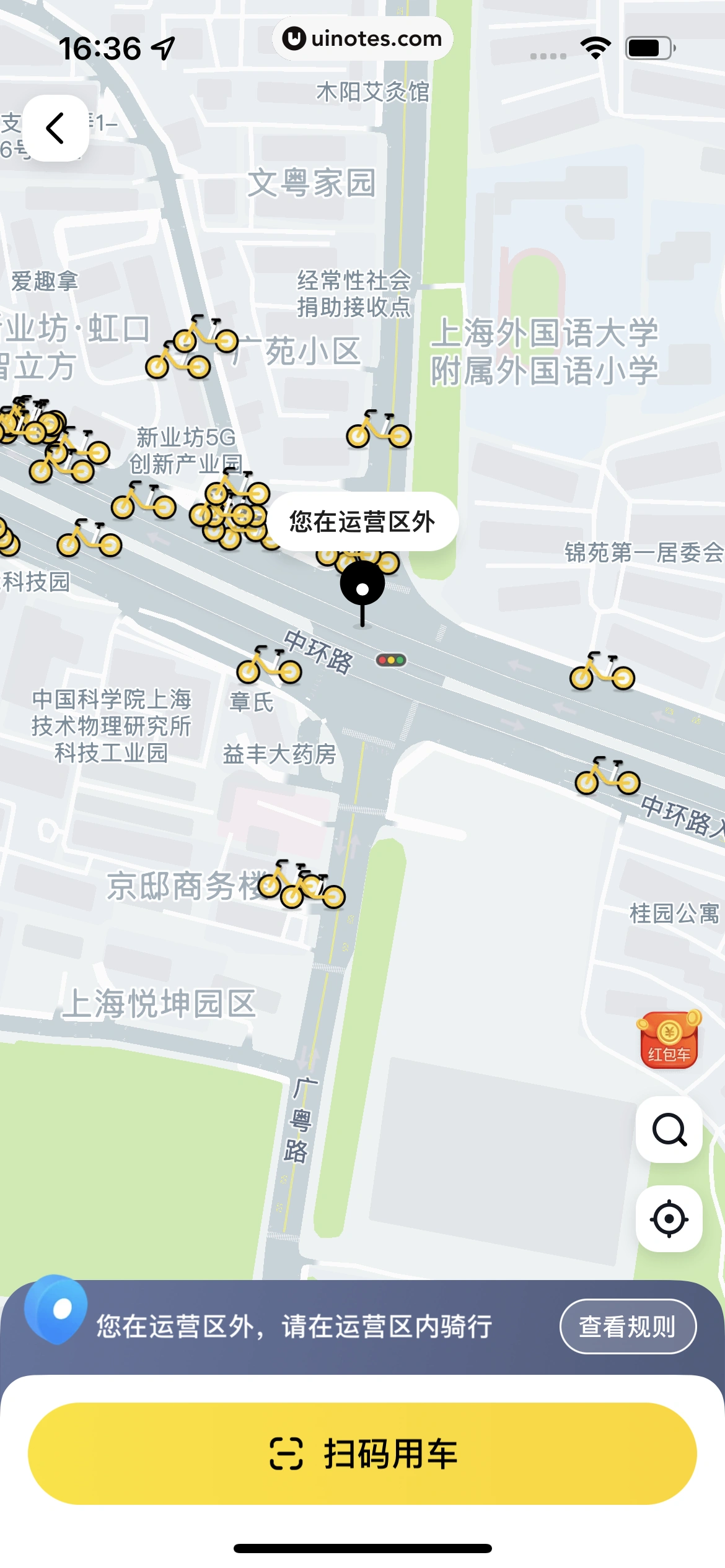Tap the back arrow to leave the map
This screenshot has width=725, height=1568.
(x=55, y=127)
